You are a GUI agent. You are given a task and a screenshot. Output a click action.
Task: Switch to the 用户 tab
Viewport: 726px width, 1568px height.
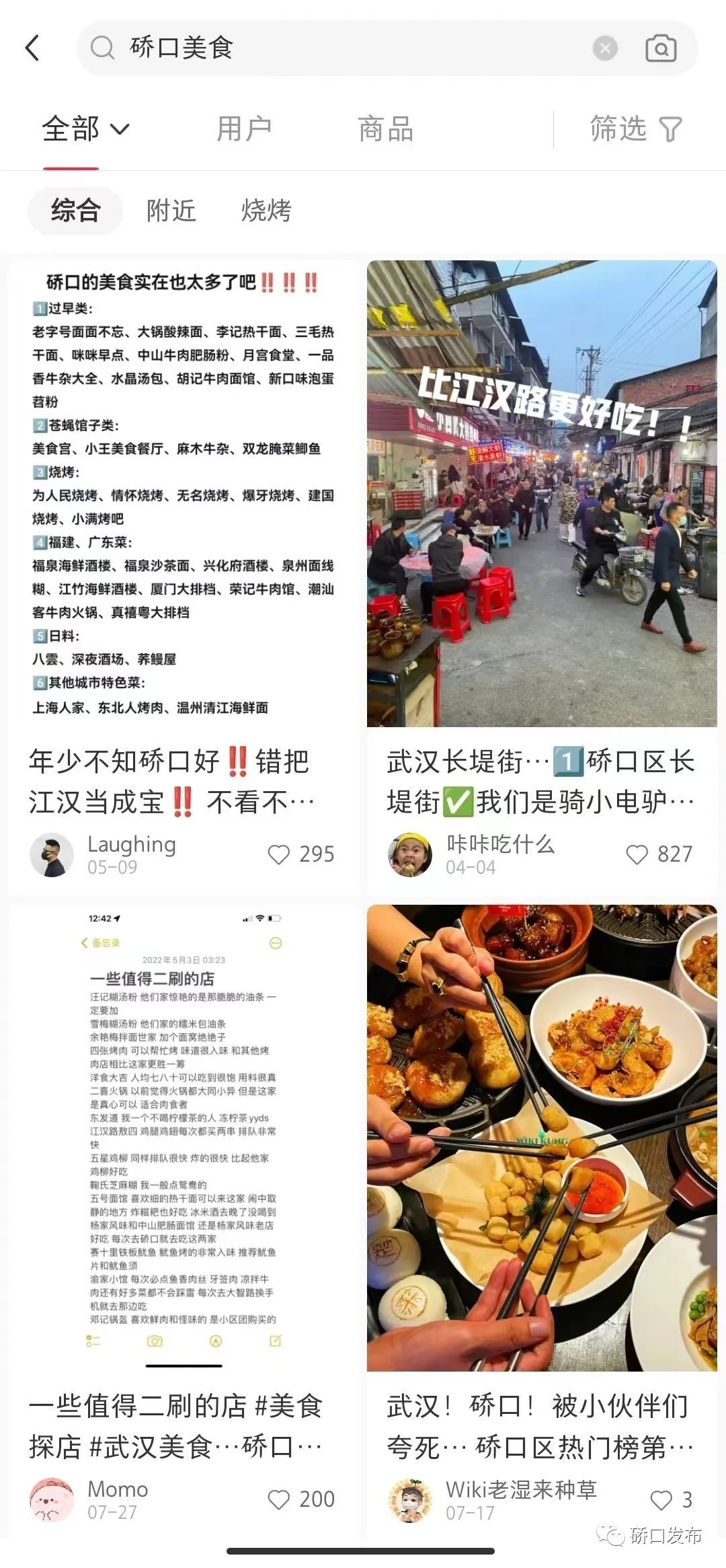click(x=244, y=128)
